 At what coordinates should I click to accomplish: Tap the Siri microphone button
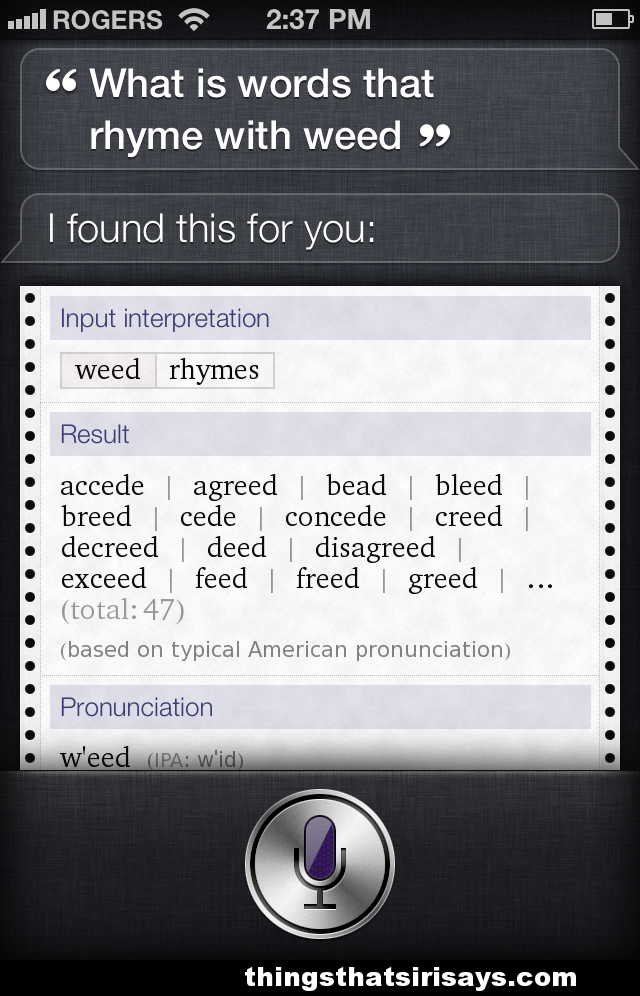click(x=319, y=863)
